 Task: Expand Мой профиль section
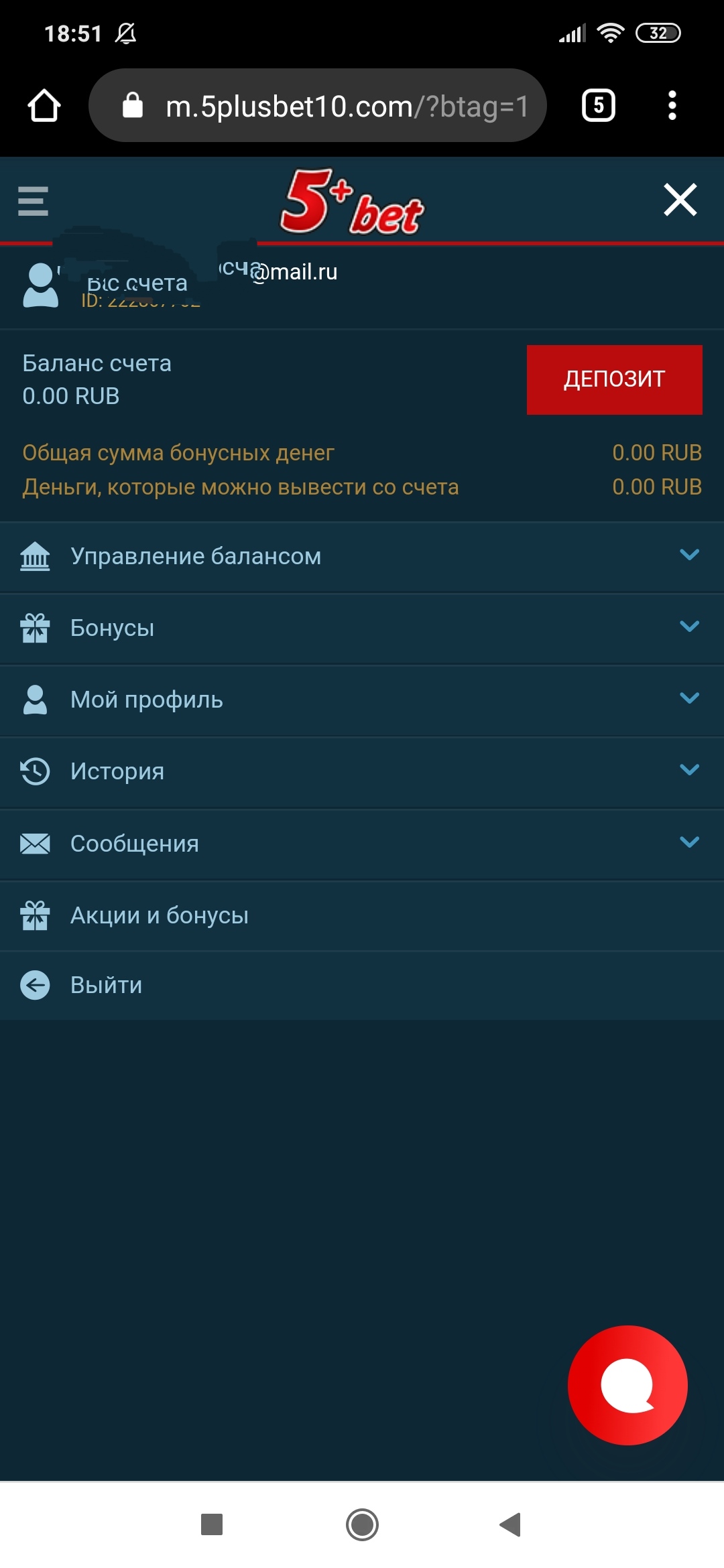click(362, 700)
